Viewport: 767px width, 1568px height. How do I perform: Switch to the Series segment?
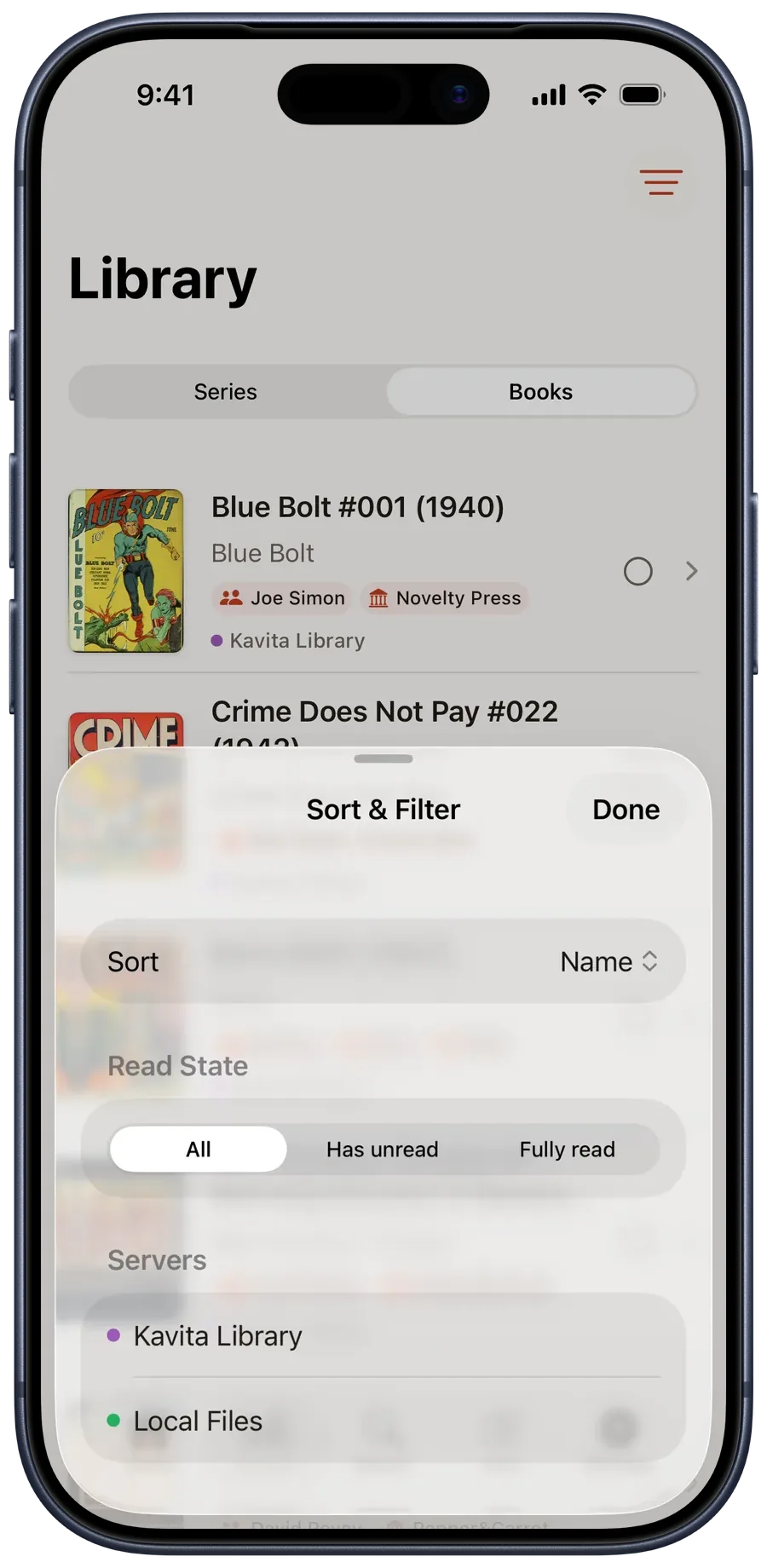[x=226, y=392]
